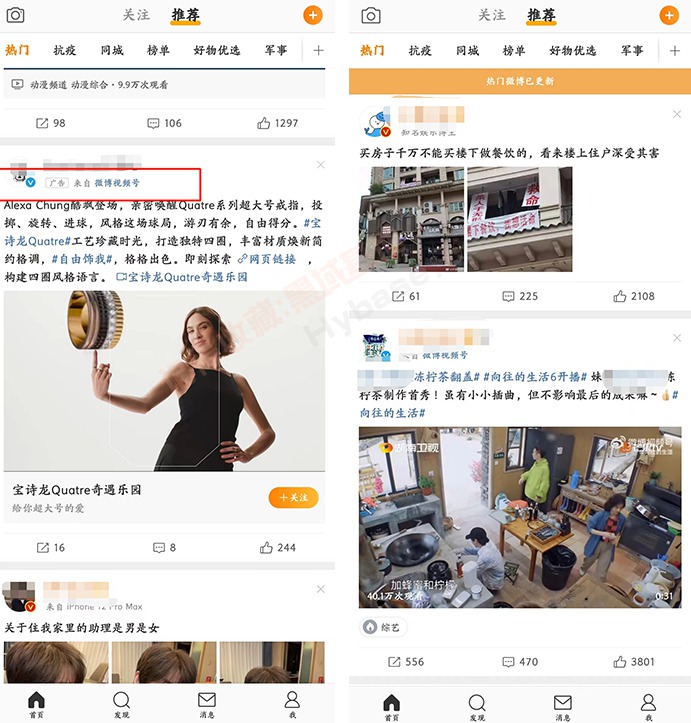
Task: Like the video post with 3801 likes
Action: coord(634,661)
